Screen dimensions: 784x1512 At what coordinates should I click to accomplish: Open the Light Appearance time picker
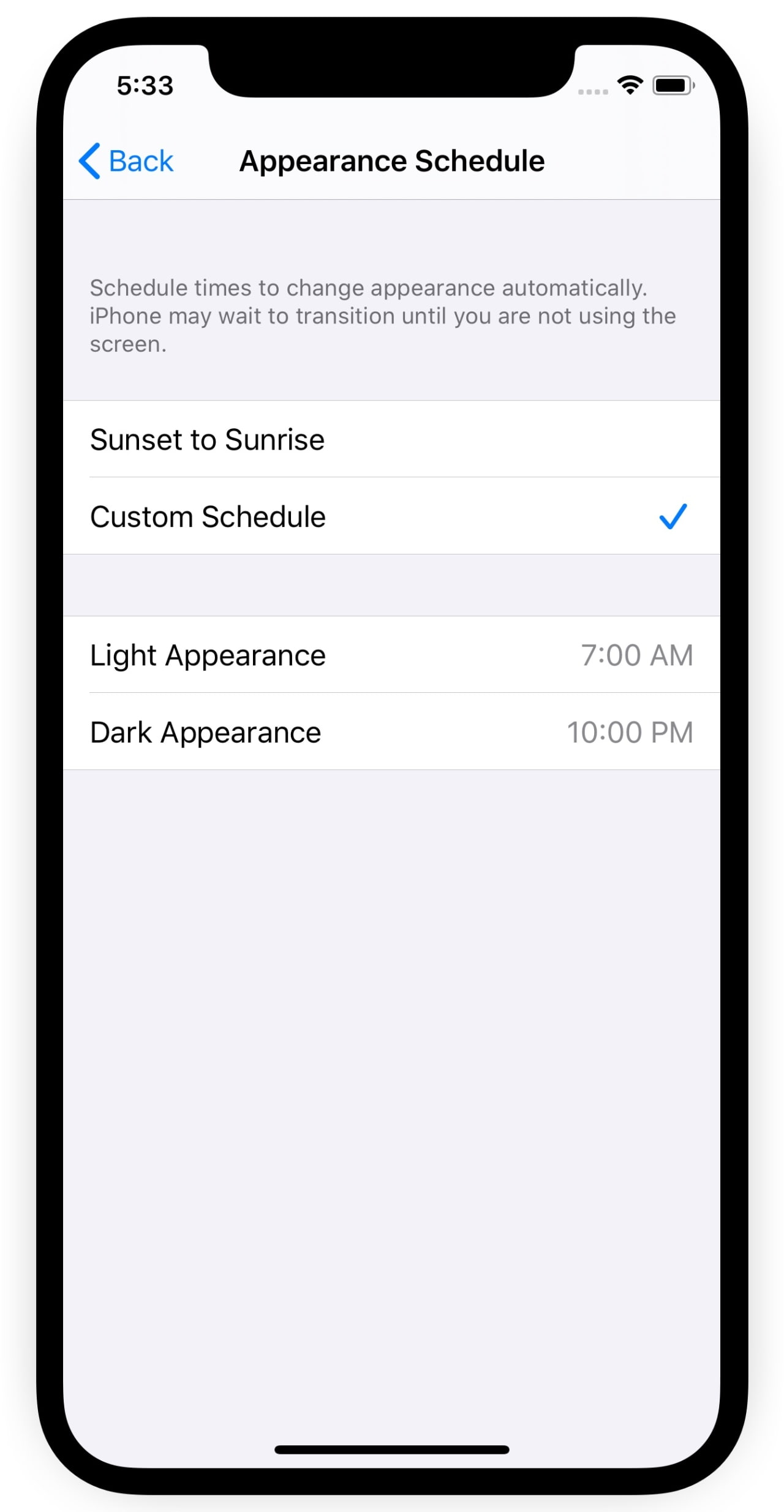click(x=392, y=655)
